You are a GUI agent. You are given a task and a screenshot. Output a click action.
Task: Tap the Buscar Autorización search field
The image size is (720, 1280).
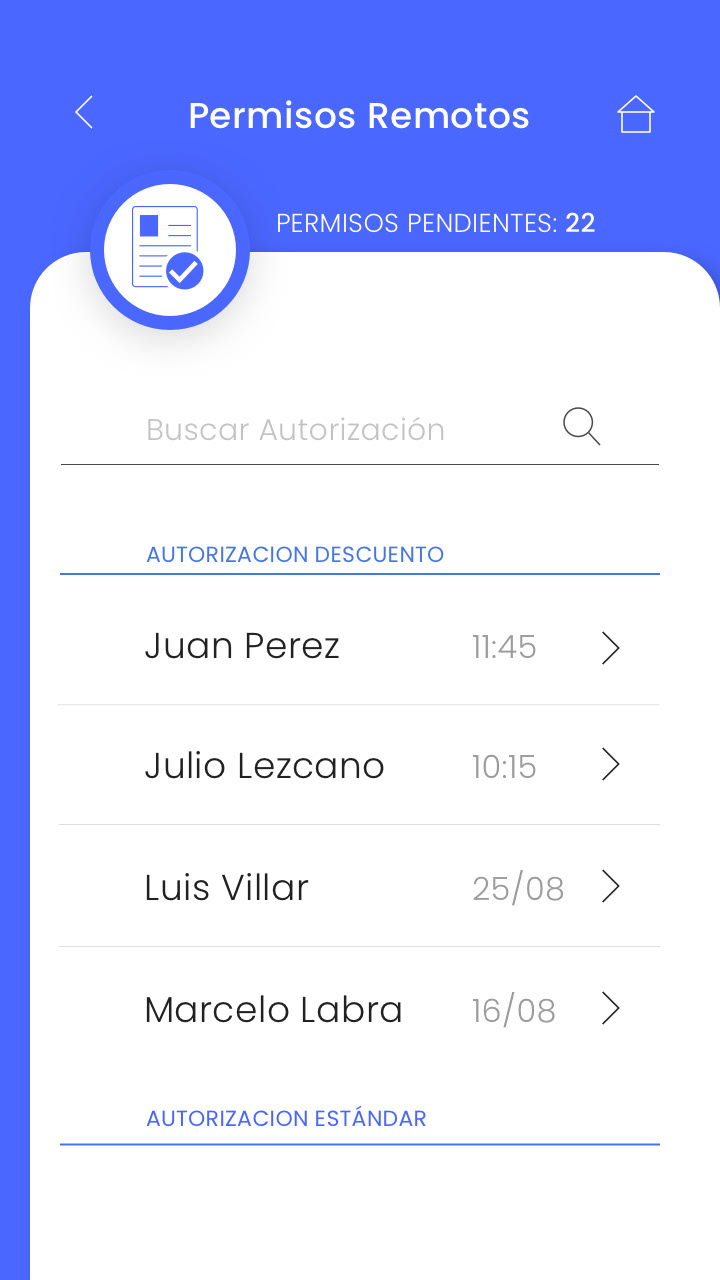coord(360,430)
